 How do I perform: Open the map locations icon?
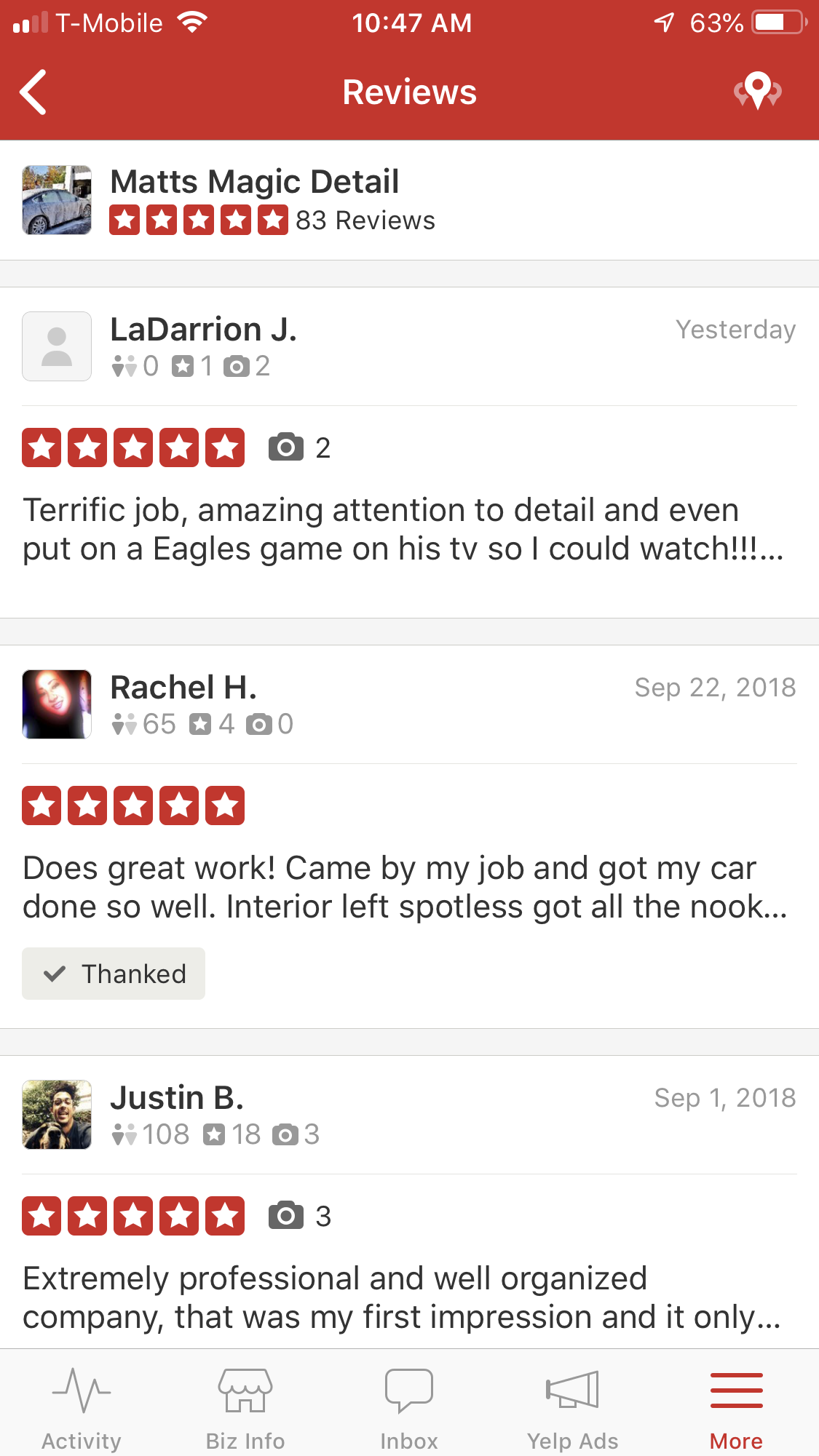(x=757, y=91)
